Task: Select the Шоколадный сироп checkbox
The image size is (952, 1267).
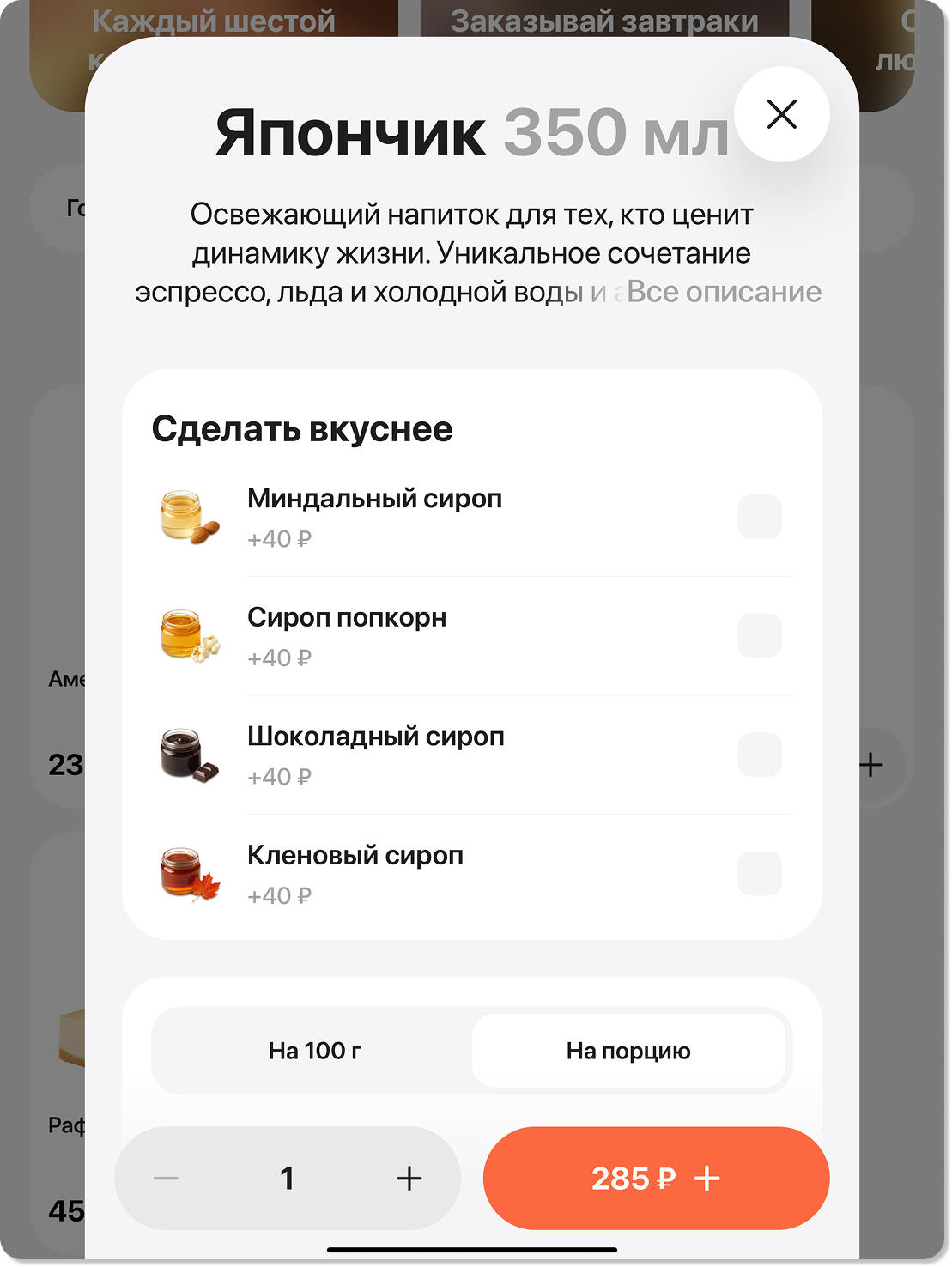Action: tap(759, 755)
